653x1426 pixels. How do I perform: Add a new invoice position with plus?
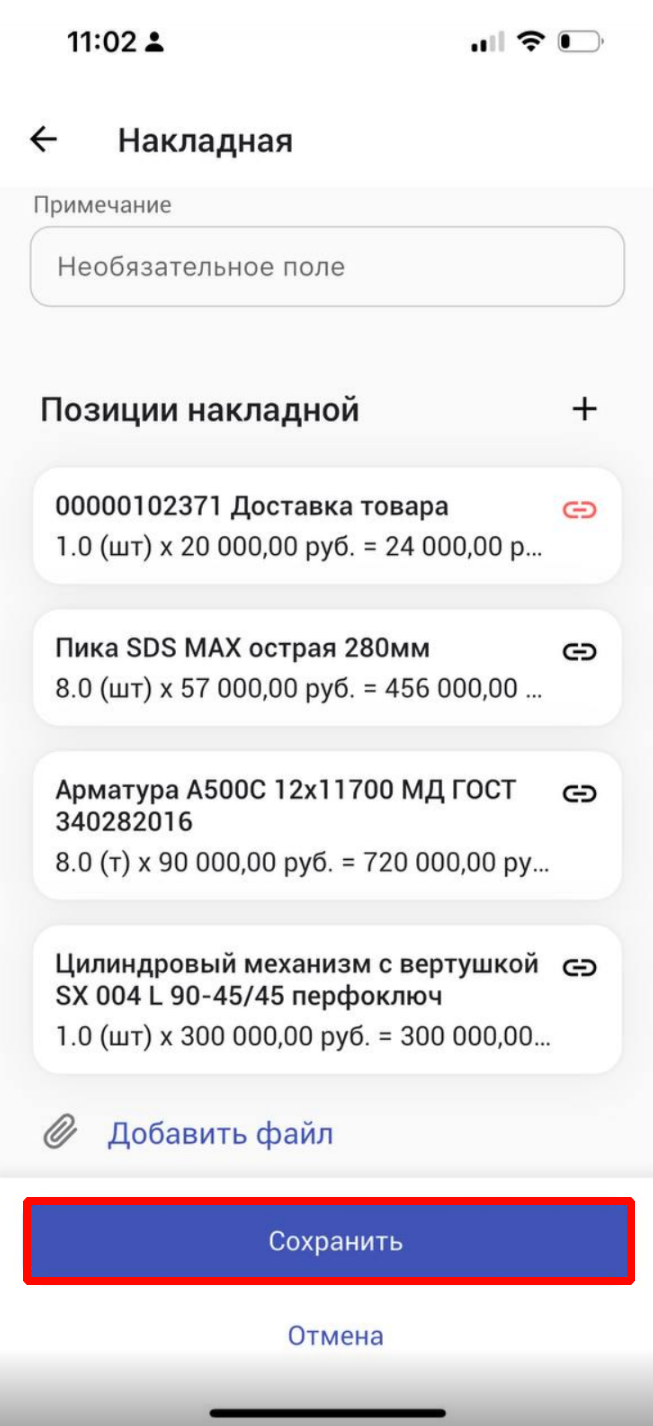pyautogui.click(x=584, y=409)
